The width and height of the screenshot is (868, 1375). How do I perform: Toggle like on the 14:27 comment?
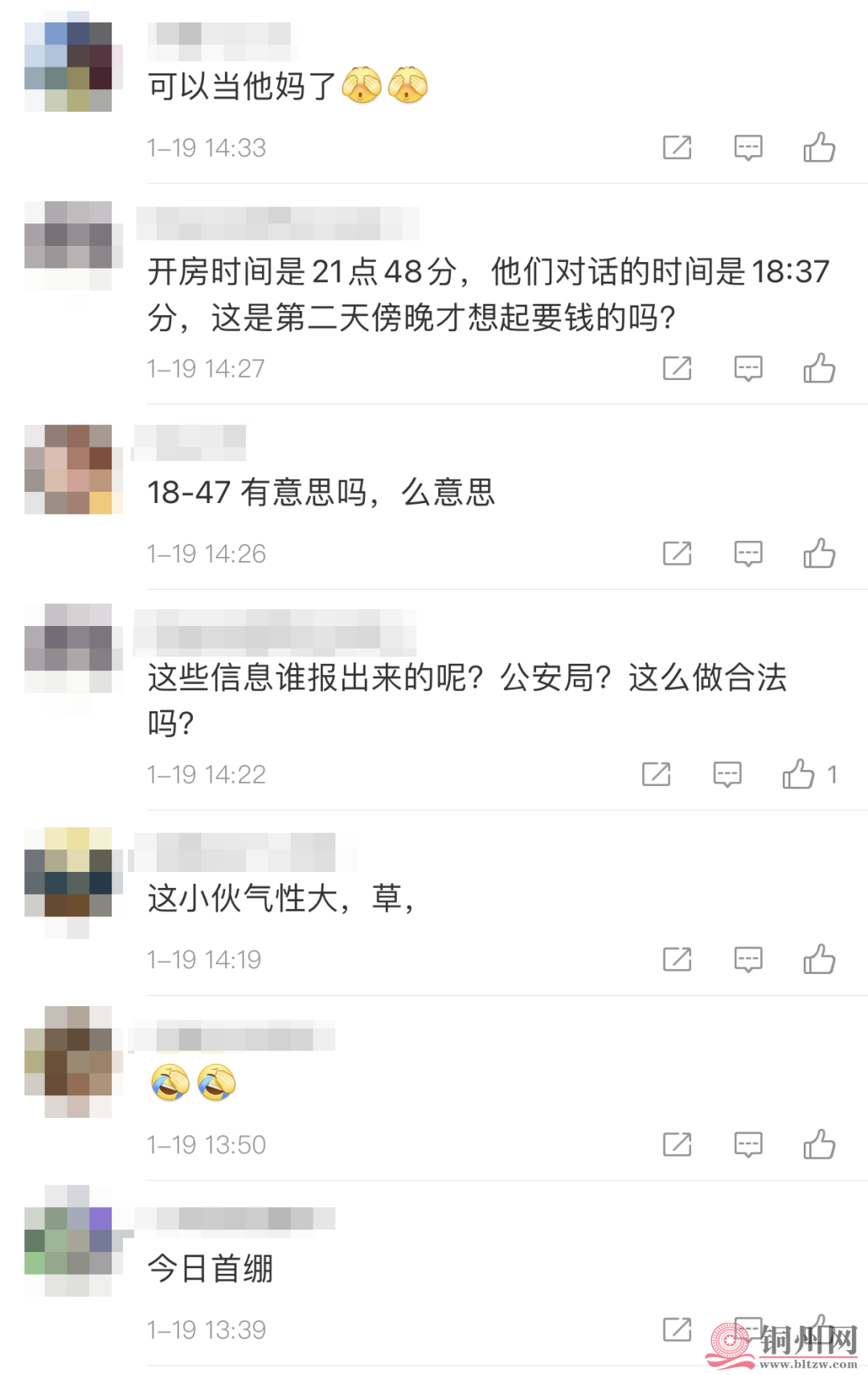pos(818,369)
